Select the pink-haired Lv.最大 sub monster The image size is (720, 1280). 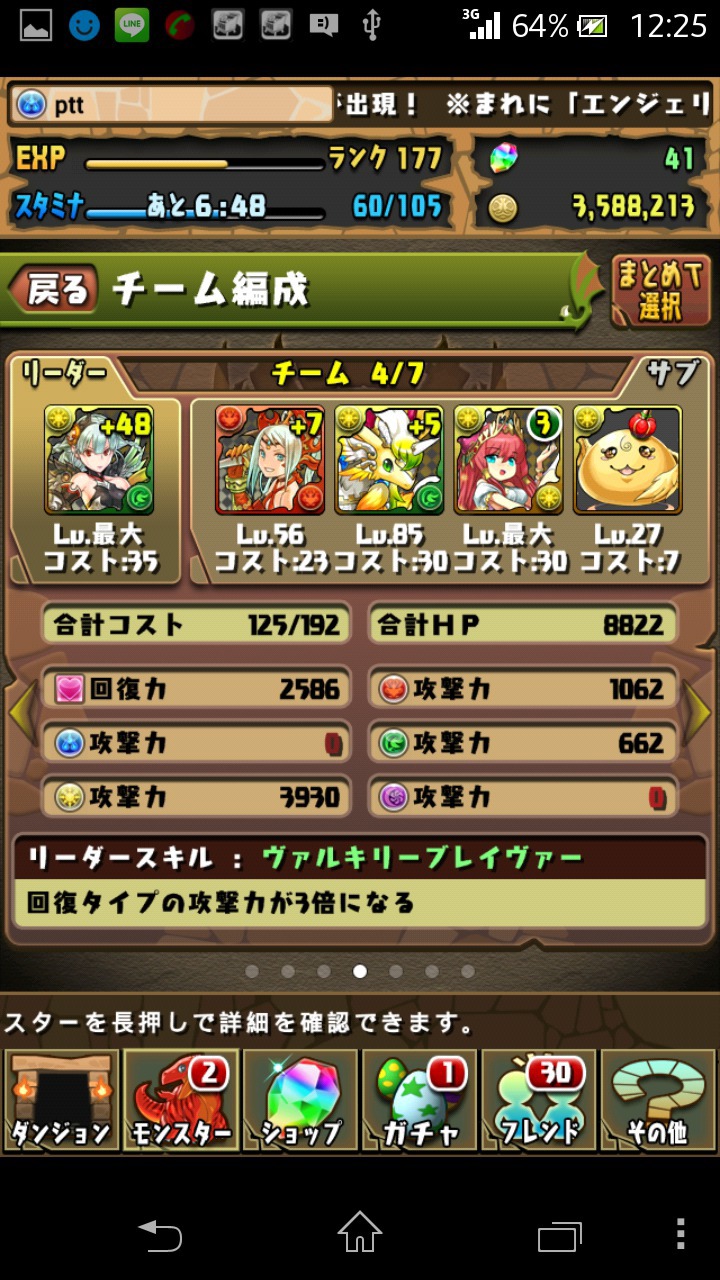tap(507, 460)
